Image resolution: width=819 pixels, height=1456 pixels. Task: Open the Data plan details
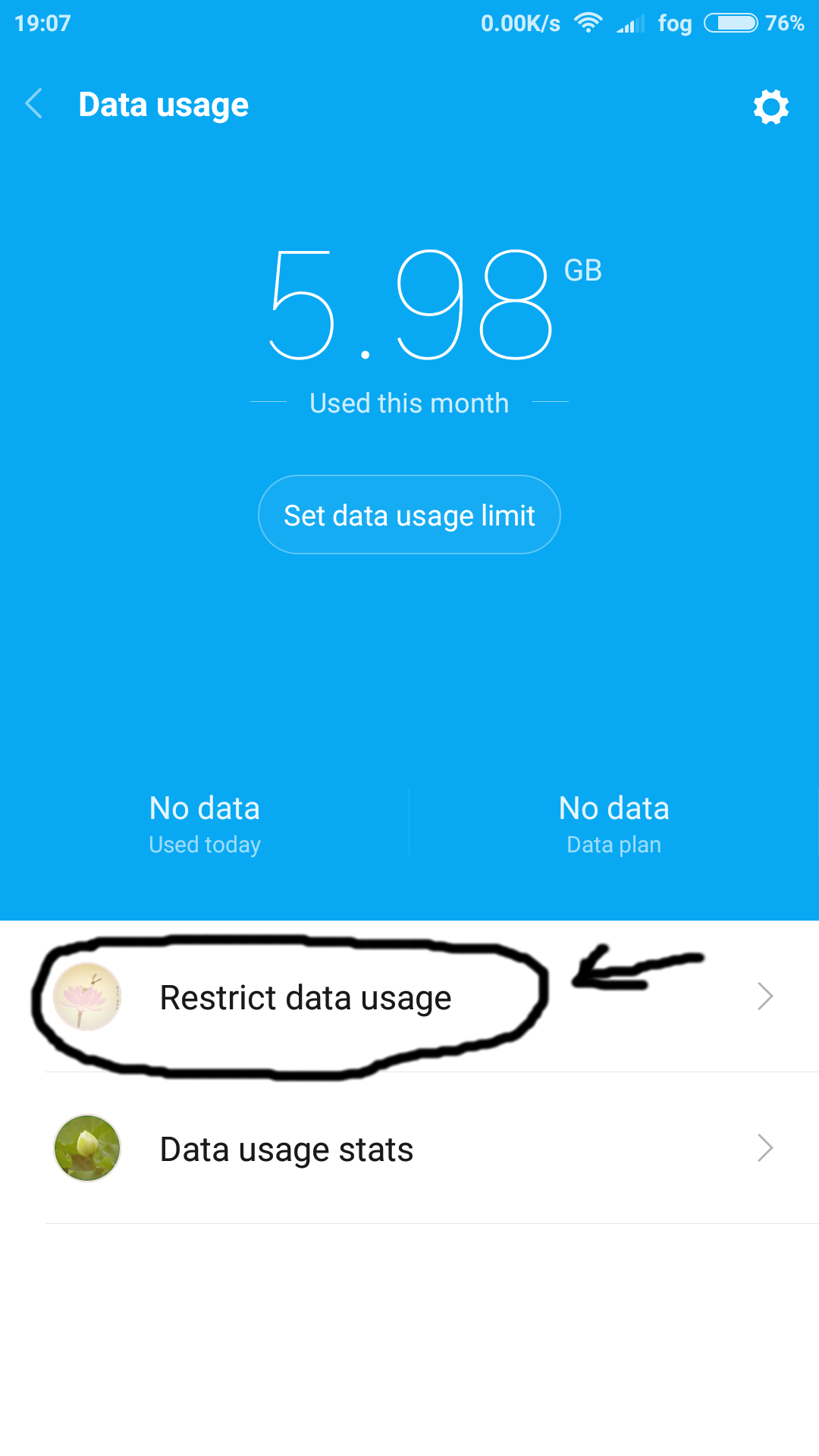tap(613, 823)
